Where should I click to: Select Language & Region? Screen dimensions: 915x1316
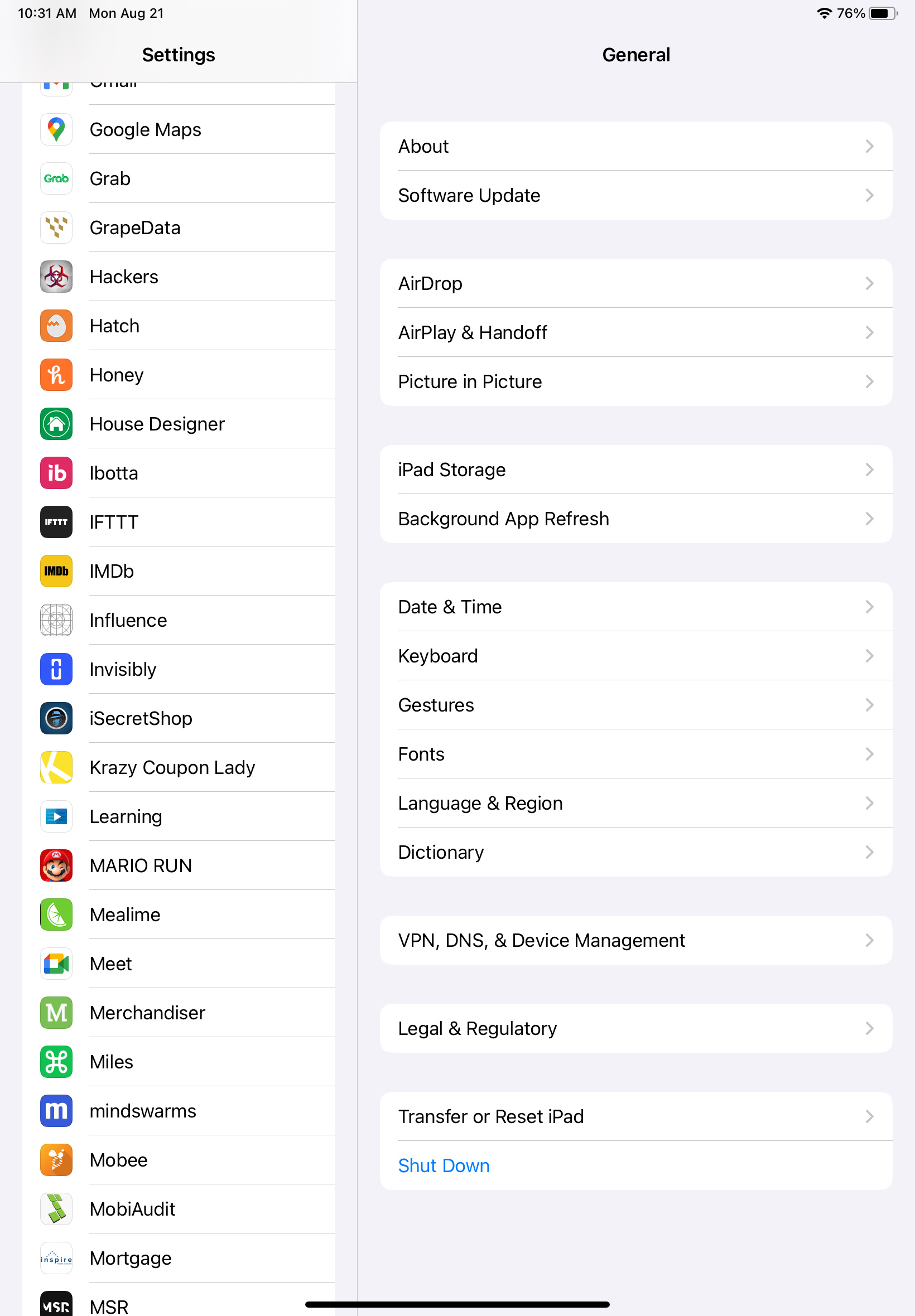[x=637, y=802]
